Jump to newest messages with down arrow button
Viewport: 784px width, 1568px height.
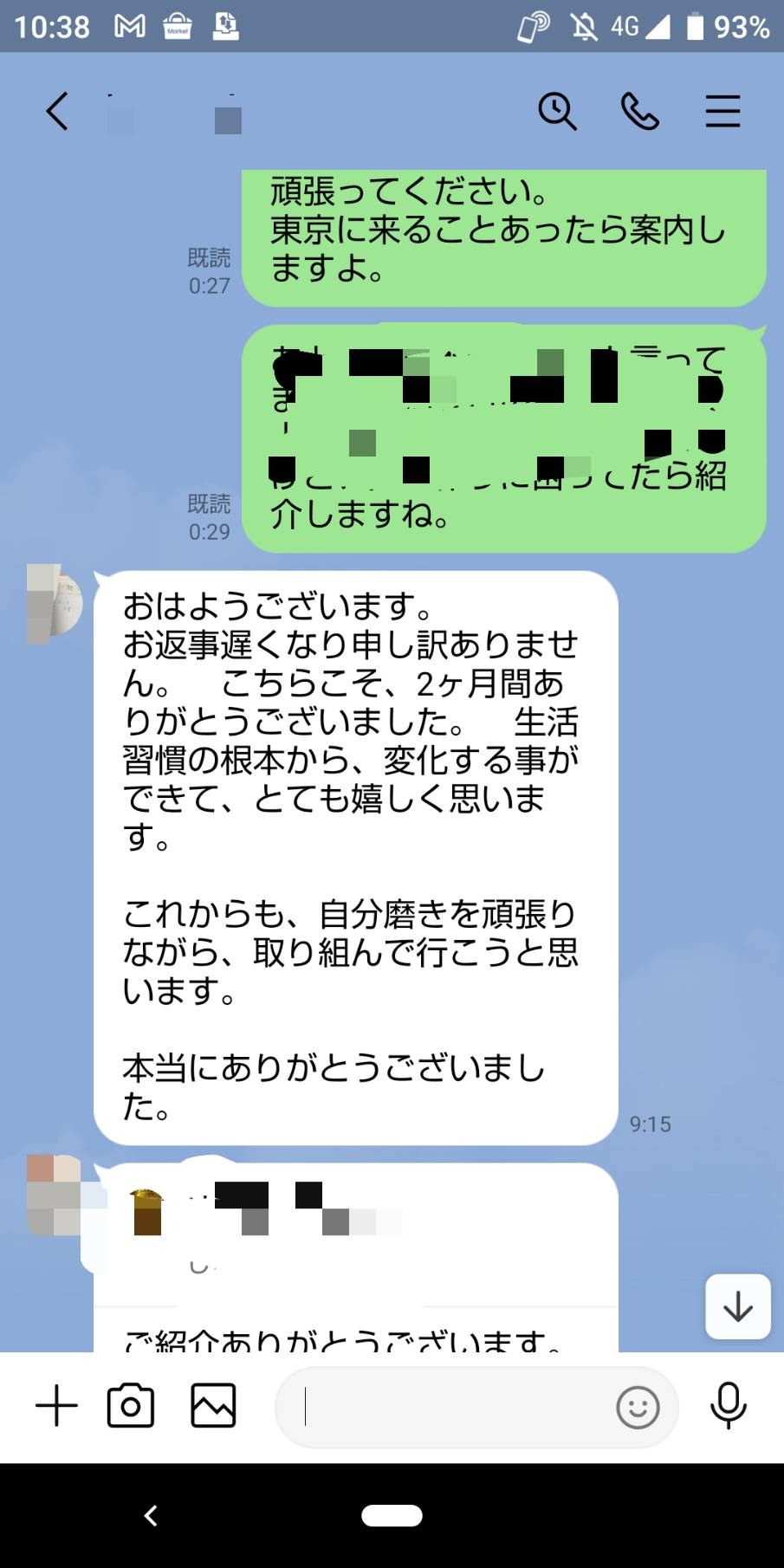(x=737, y=1307)
